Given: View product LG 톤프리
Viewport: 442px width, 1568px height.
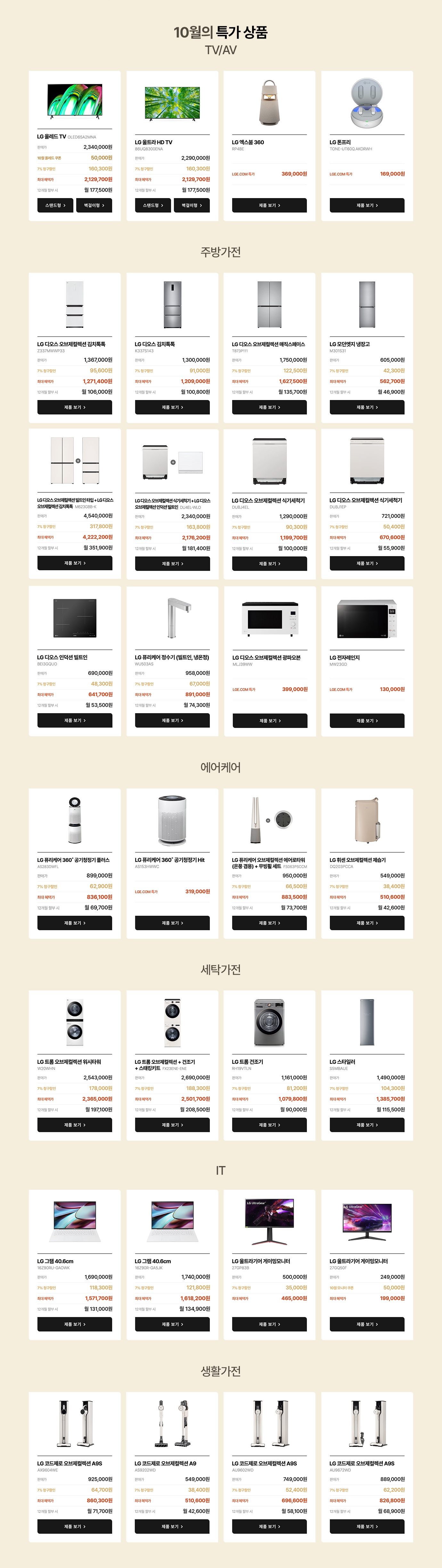Looking at the screenshot, I should [x=367, y=205].
